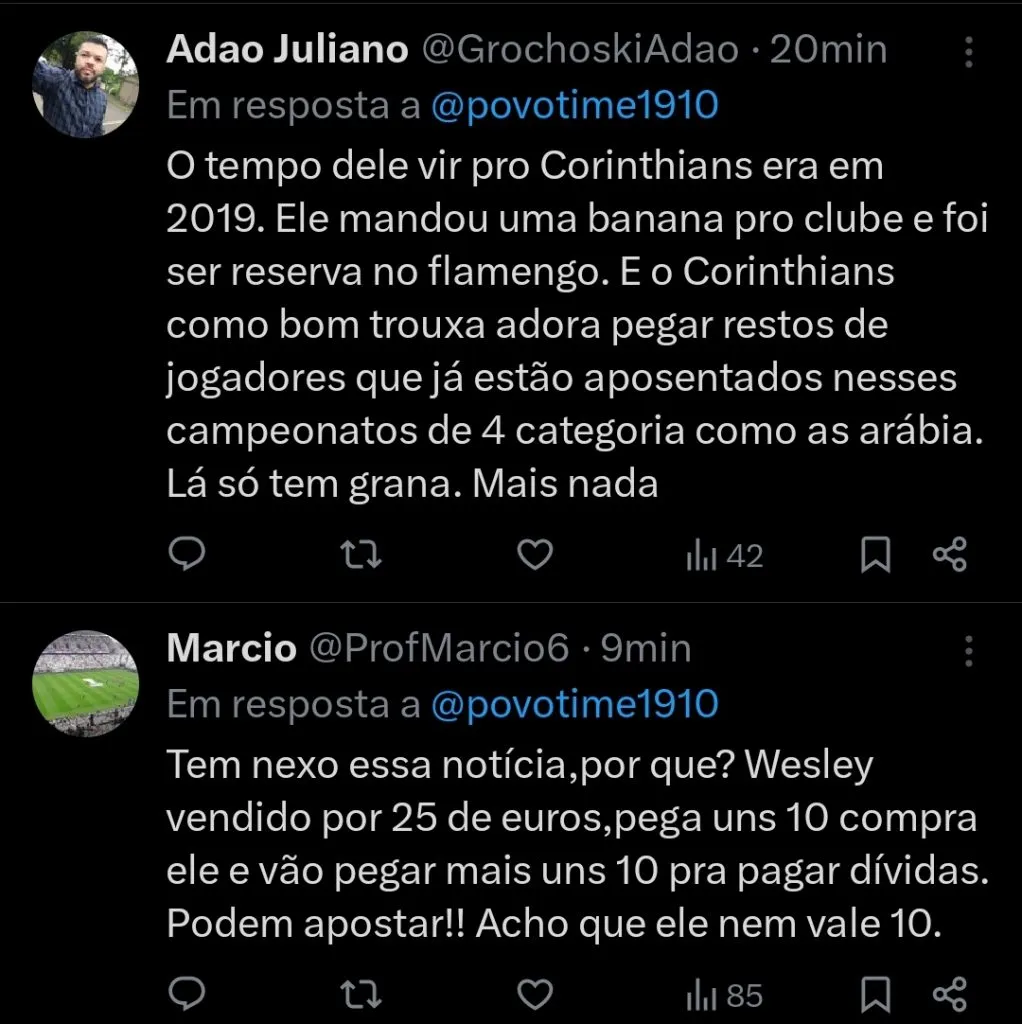Open Adao Juliano's tweet timestamp 20min
The height and width of the screenshot is (1024, 1022).
(825, 47)
